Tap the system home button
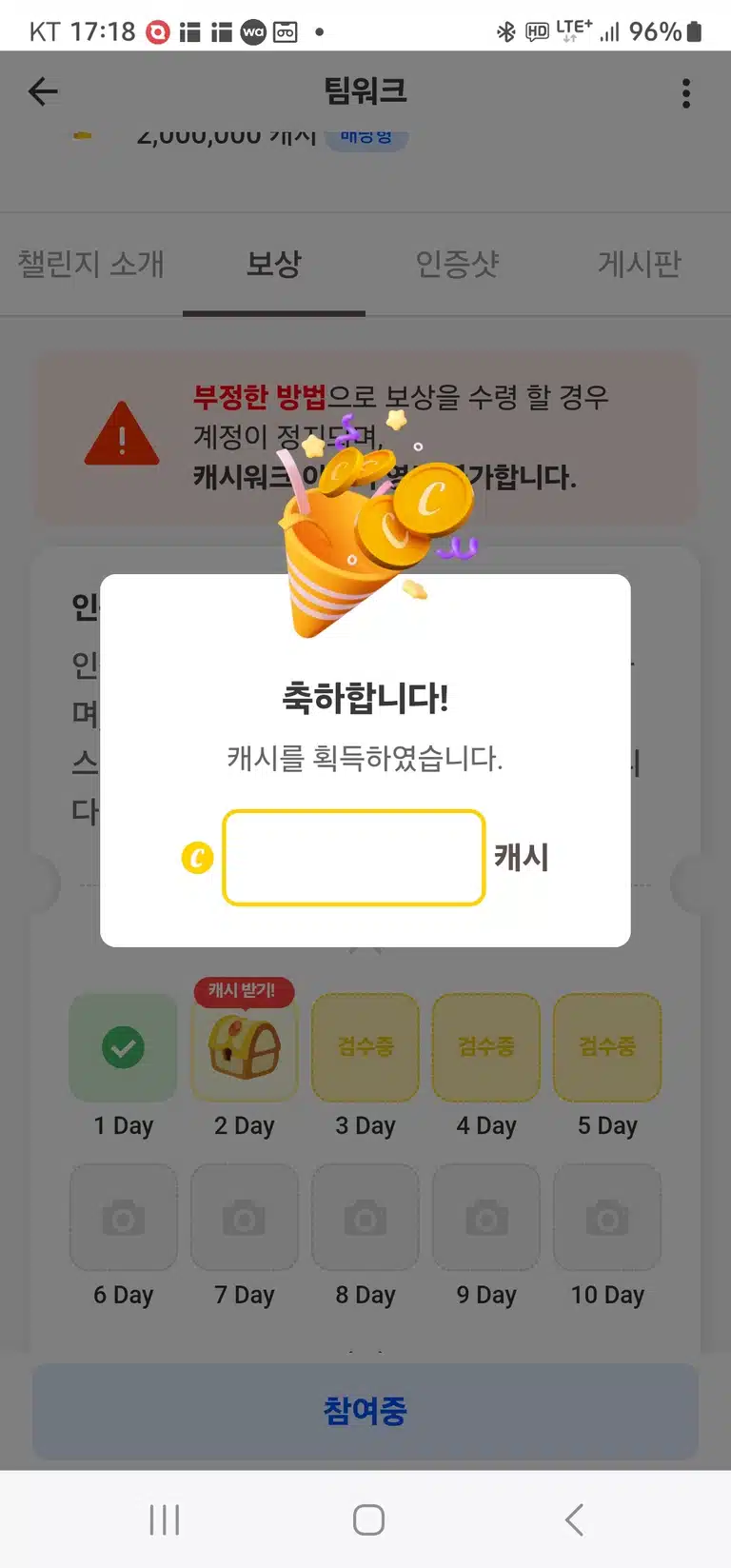731x1568 pixels. (368, 1519)
